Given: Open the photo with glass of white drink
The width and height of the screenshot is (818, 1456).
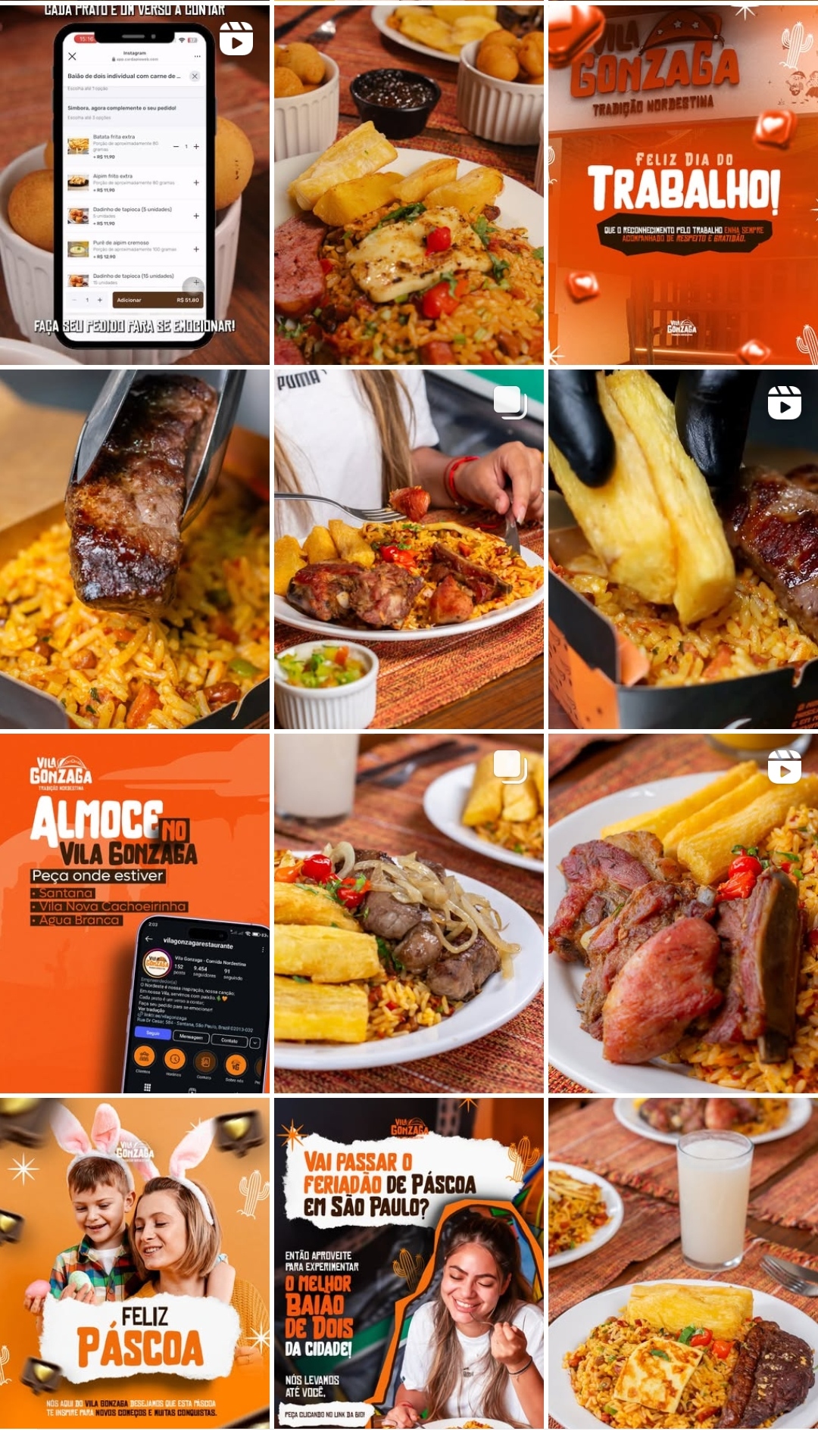Looking at the screenshot, I should coord(682,1263).
